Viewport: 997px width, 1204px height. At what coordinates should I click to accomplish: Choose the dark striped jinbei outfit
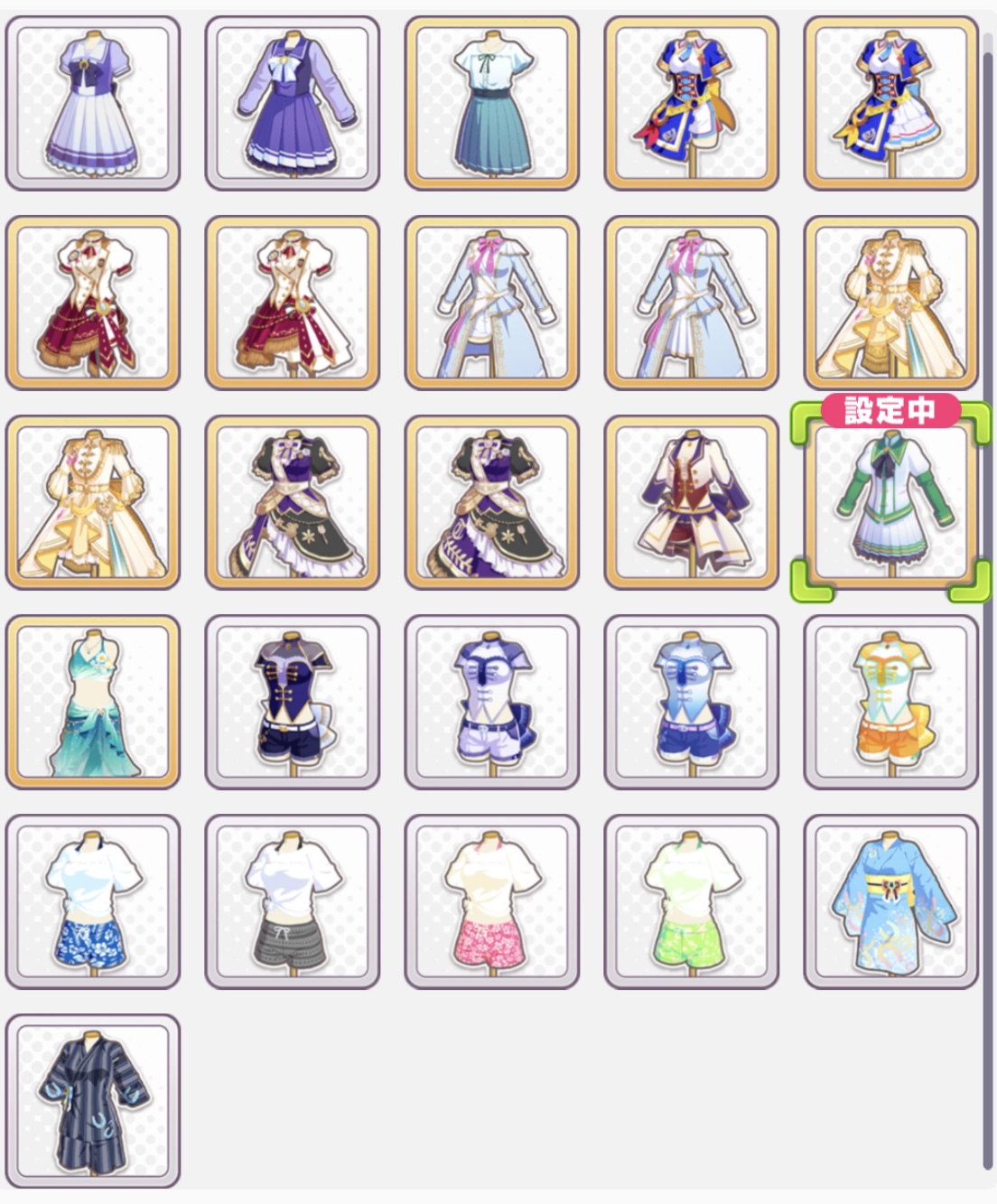92,1101
